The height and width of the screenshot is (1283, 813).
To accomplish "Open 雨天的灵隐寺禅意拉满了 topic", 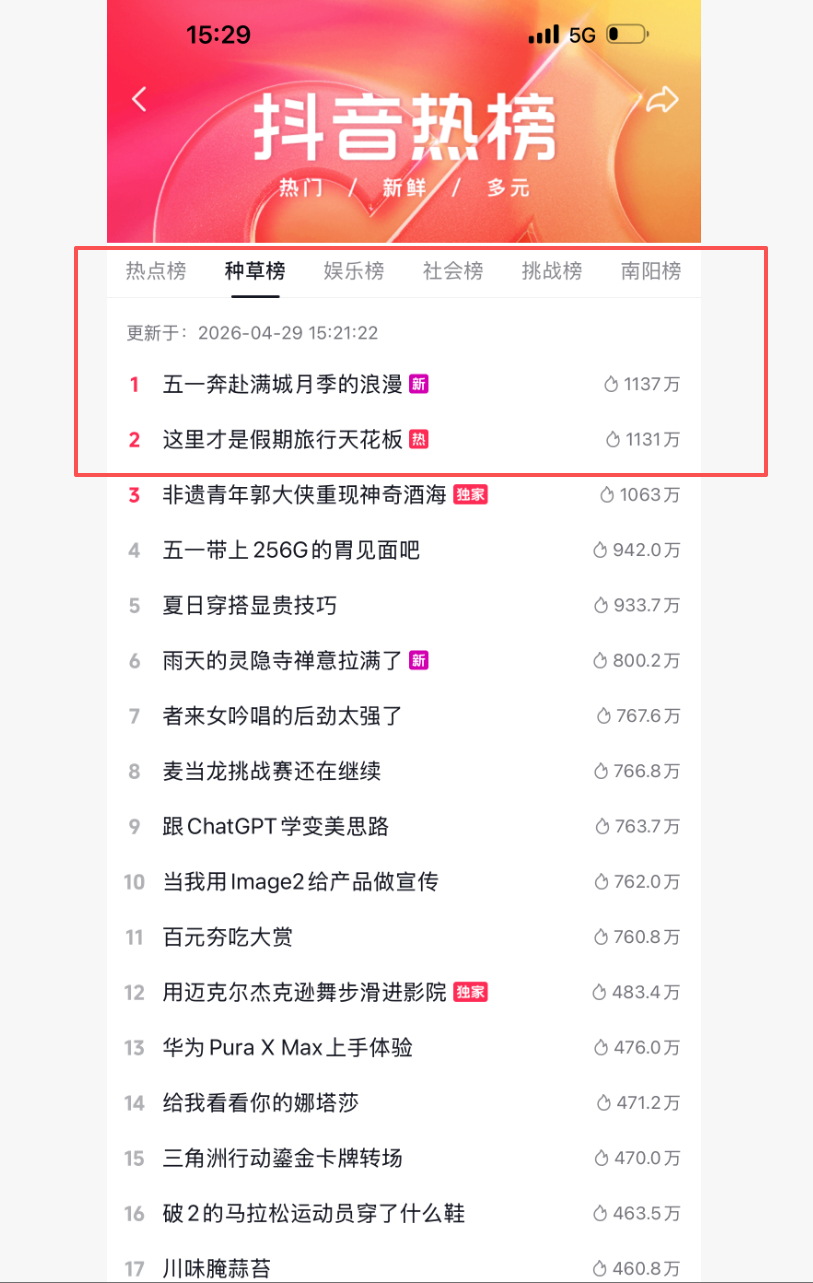I will click(x=282, y=660).
